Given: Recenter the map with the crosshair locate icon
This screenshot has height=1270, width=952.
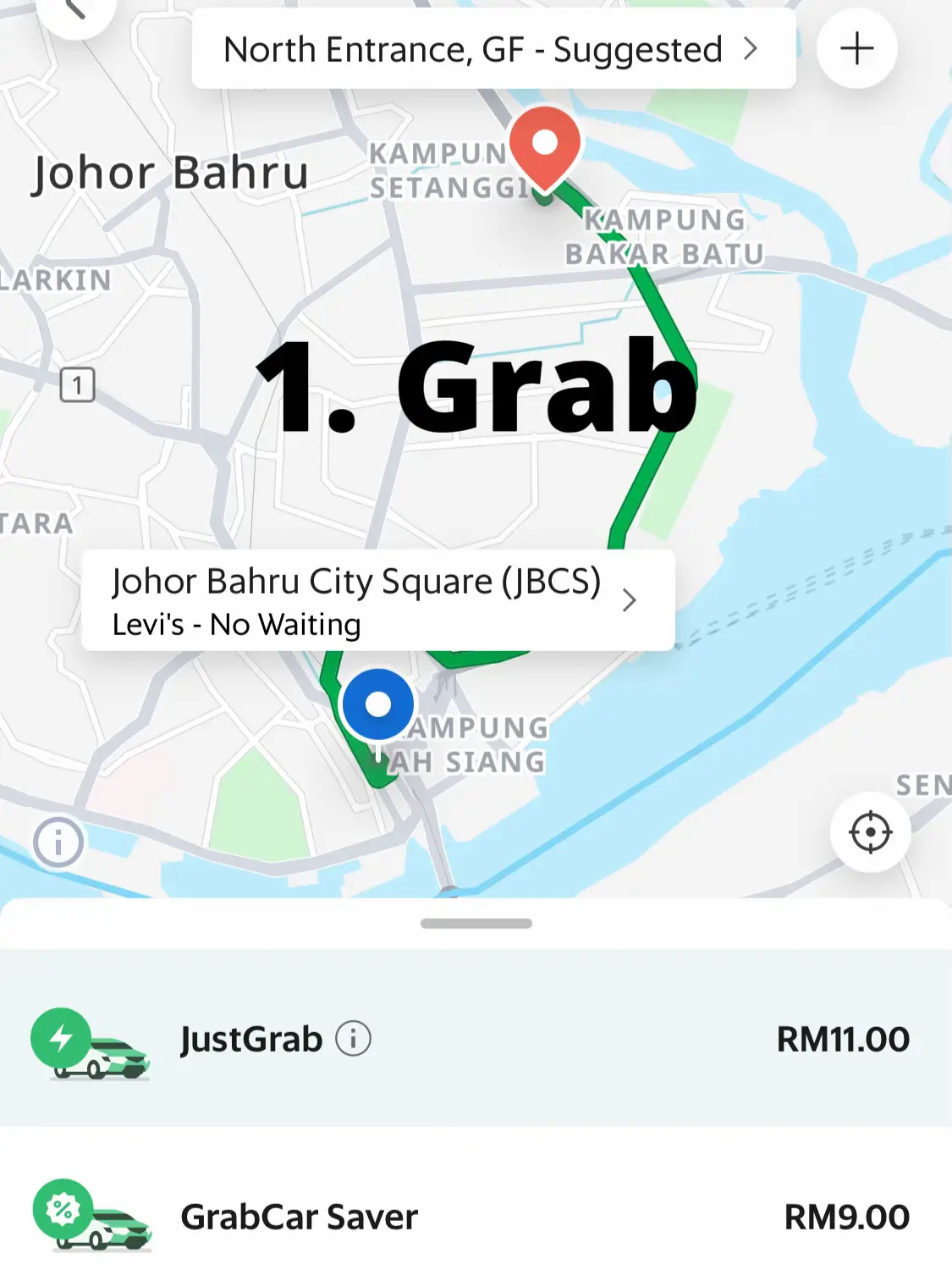Looking at the screenshot, I should point(871,832).
